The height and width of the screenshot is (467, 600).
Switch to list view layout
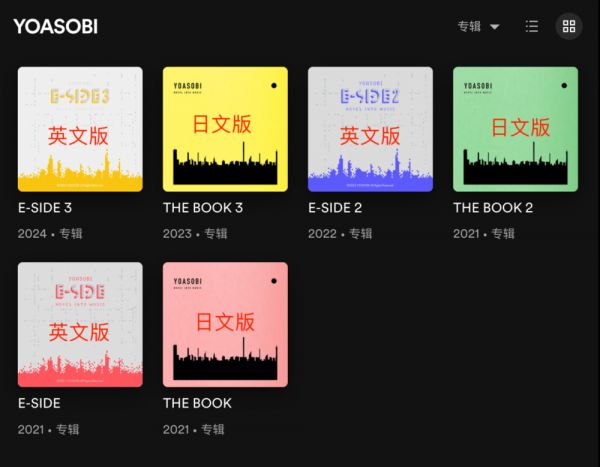coord(532,26)
